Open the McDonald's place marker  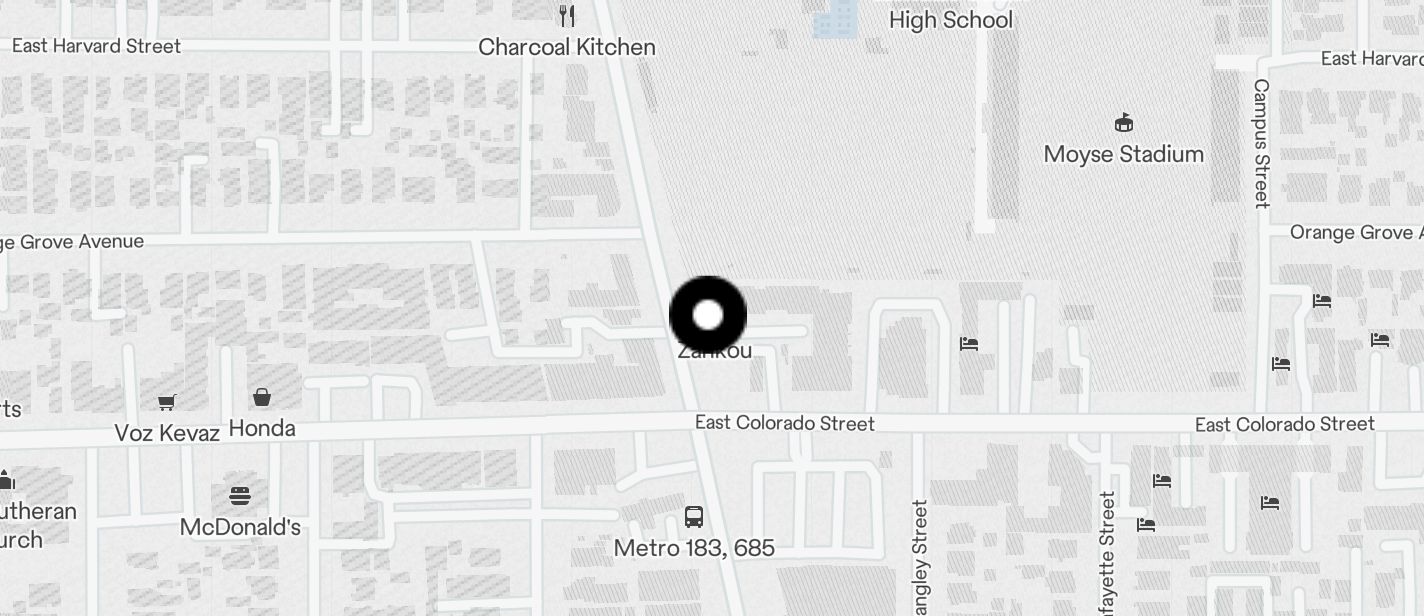click(x=240, y=496)
